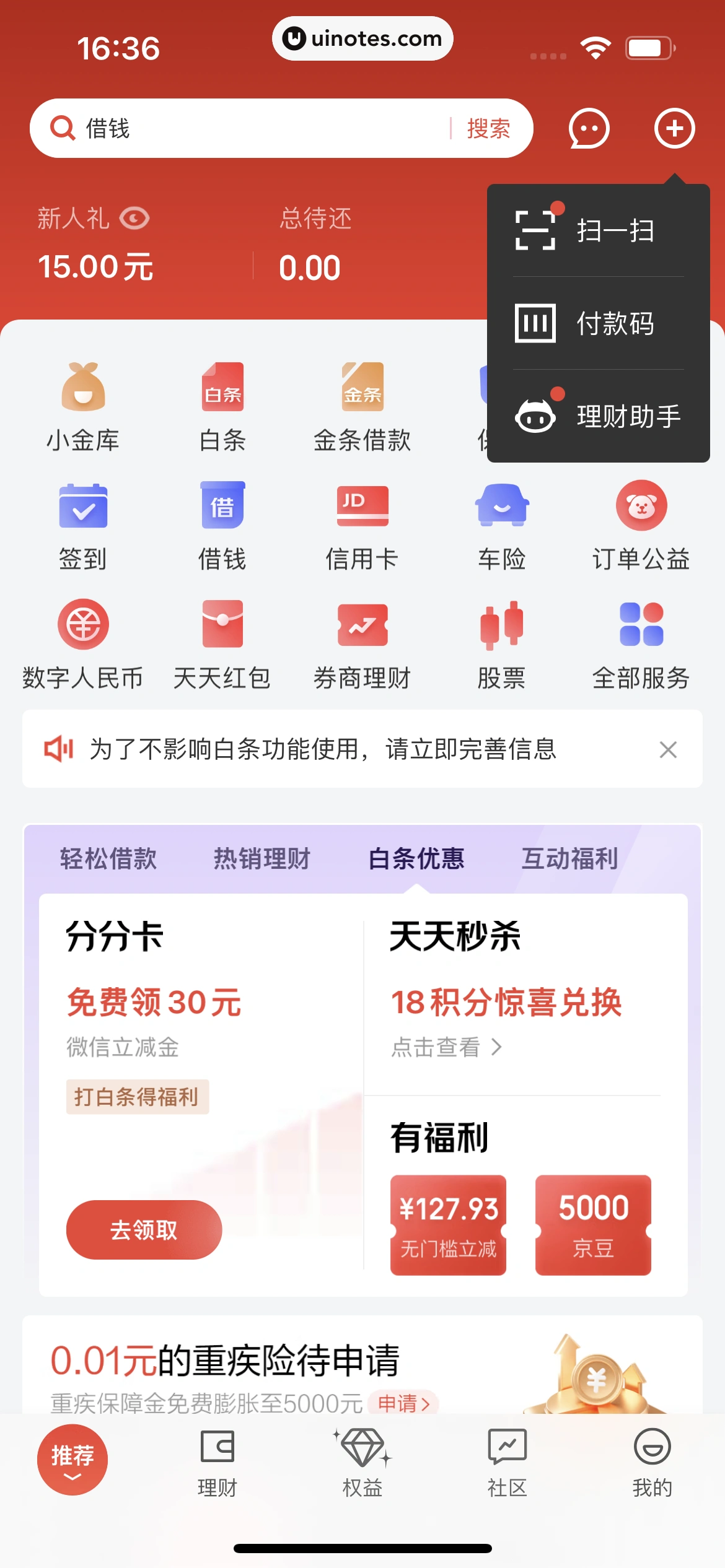The height and width of the screenshot is (1568, 725).
Task: Switch to the 轻松借款 tab
Action: [108, 859]
